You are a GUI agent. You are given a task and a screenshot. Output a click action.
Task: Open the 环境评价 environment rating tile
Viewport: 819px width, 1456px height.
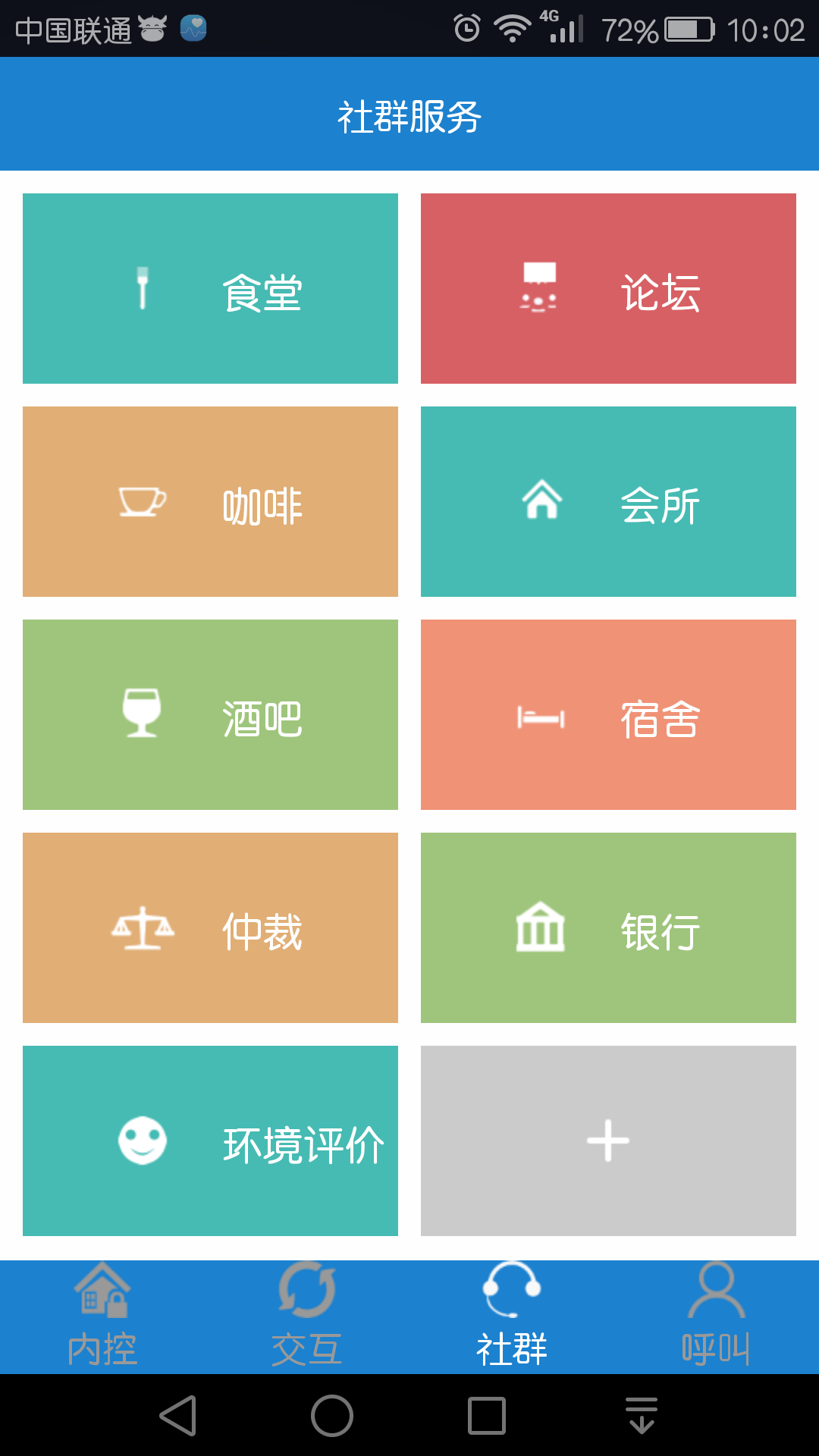pyautogui.click(x=210, y=1141)
